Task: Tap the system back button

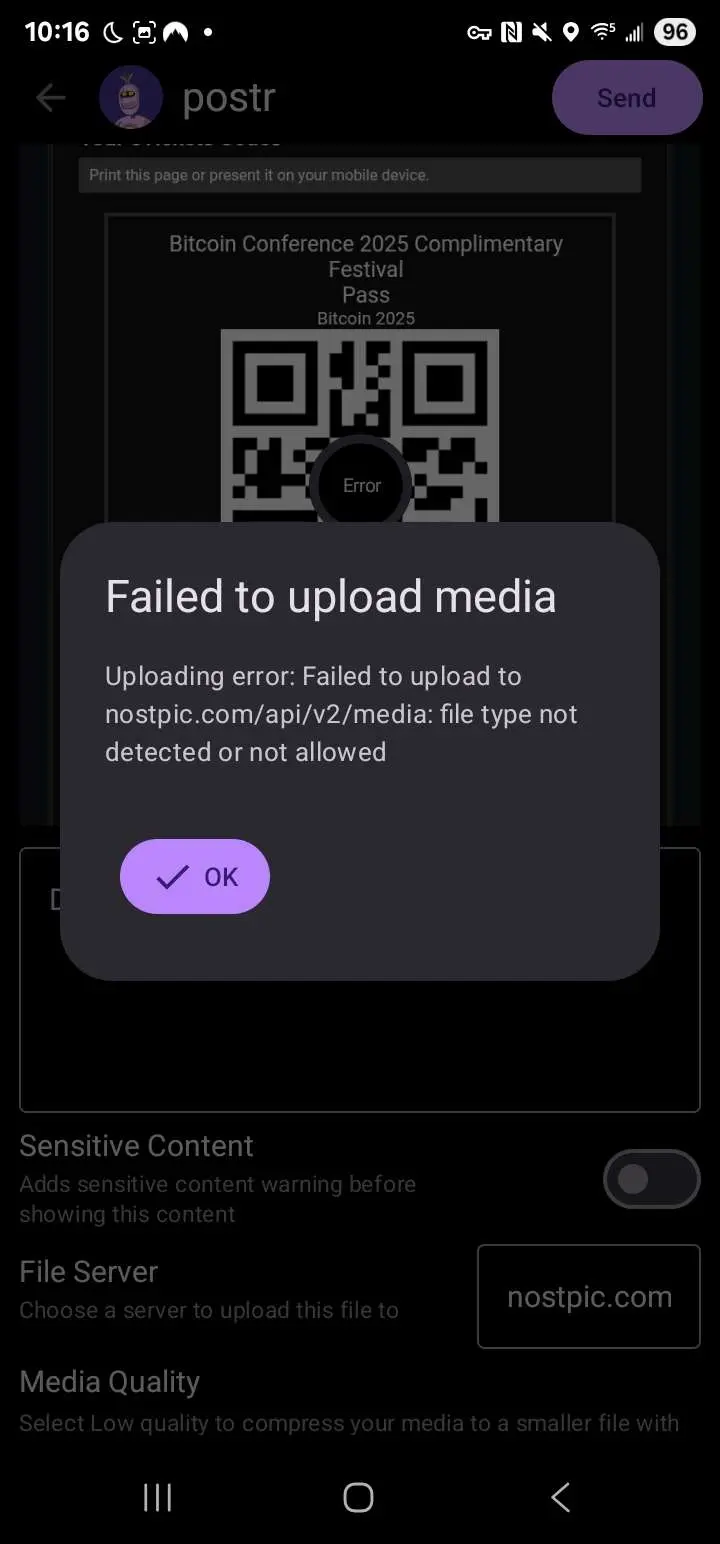Action: 560,1497
